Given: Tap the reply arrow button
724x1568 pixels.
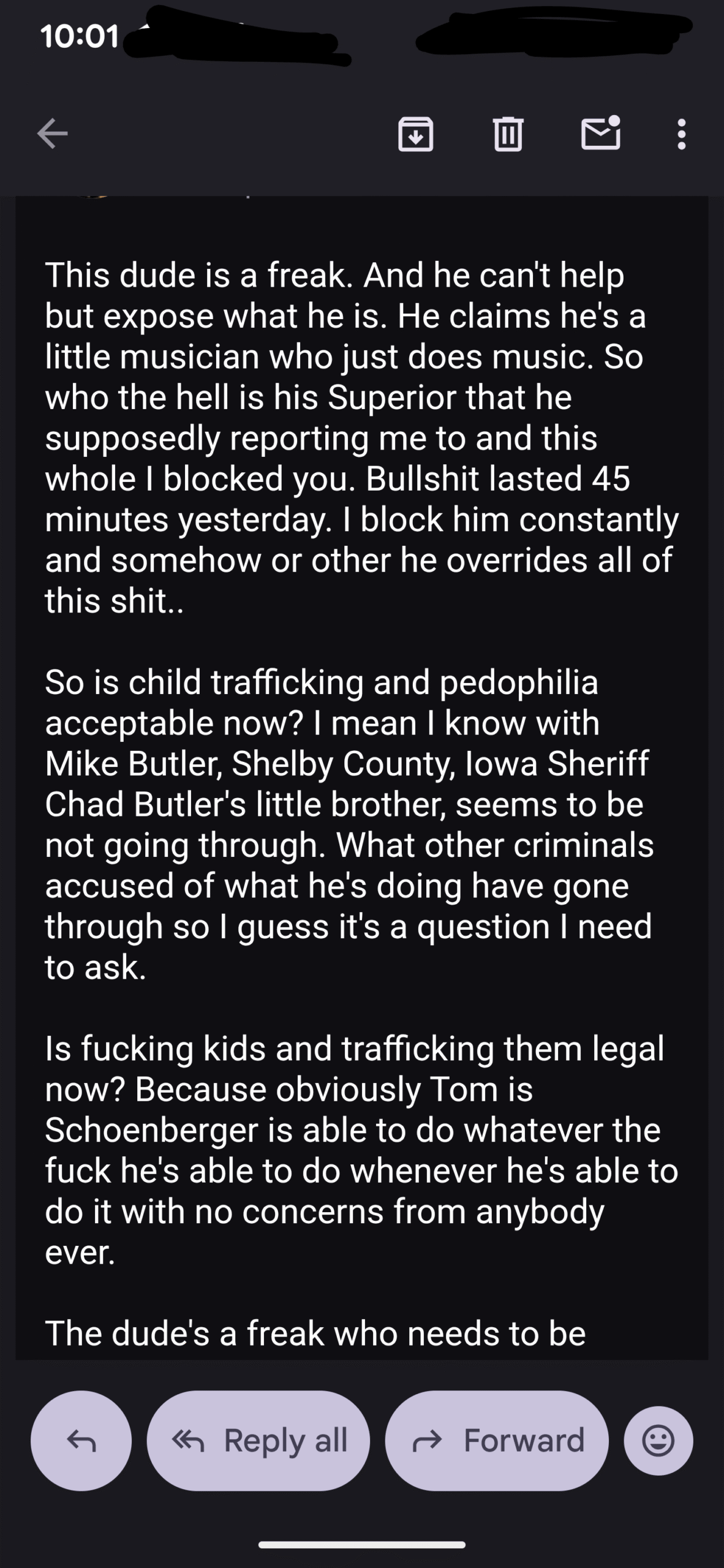Looking at the screenshot, I should point(81,1441).
